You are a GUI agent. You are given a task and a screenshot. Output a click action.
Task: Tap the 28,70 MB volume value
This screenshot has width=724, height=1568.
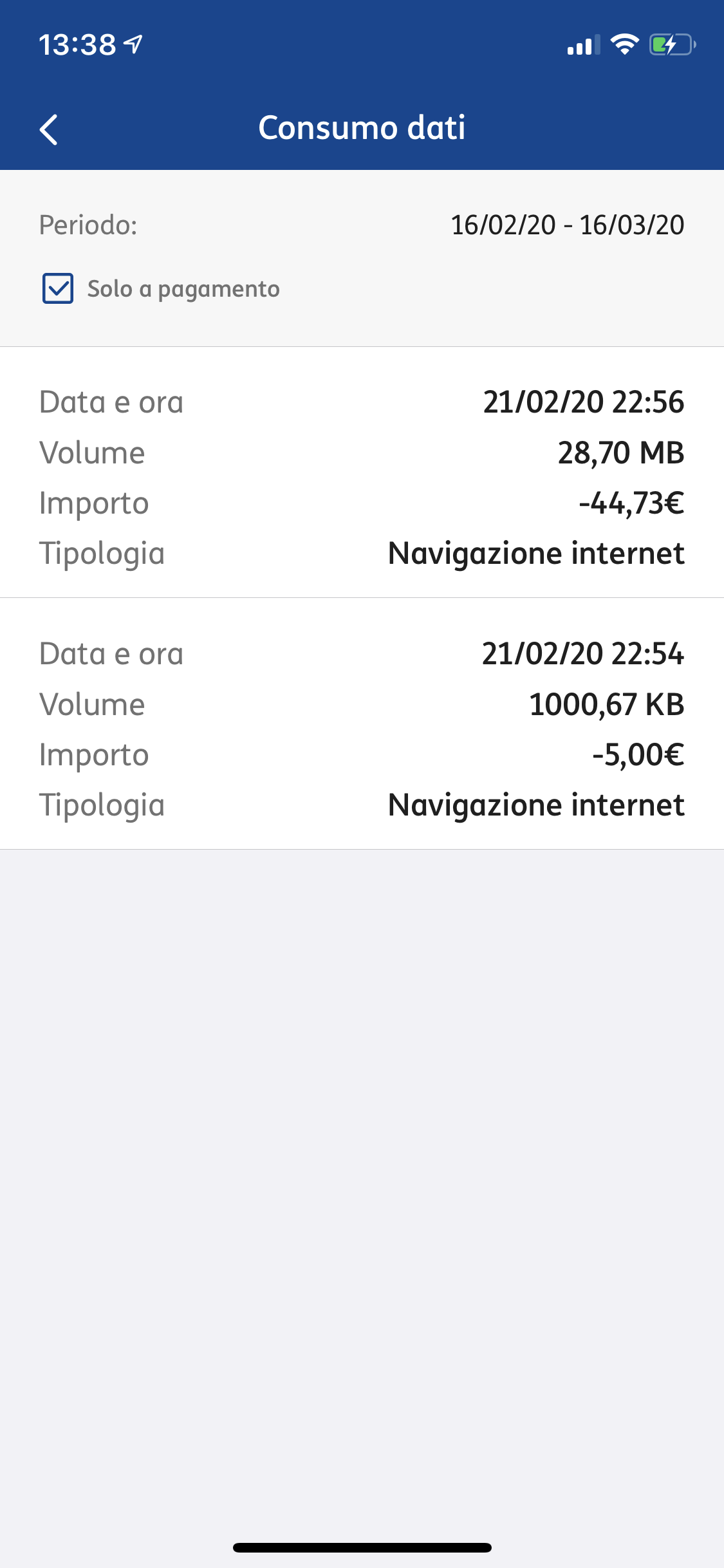pos(620,453)
